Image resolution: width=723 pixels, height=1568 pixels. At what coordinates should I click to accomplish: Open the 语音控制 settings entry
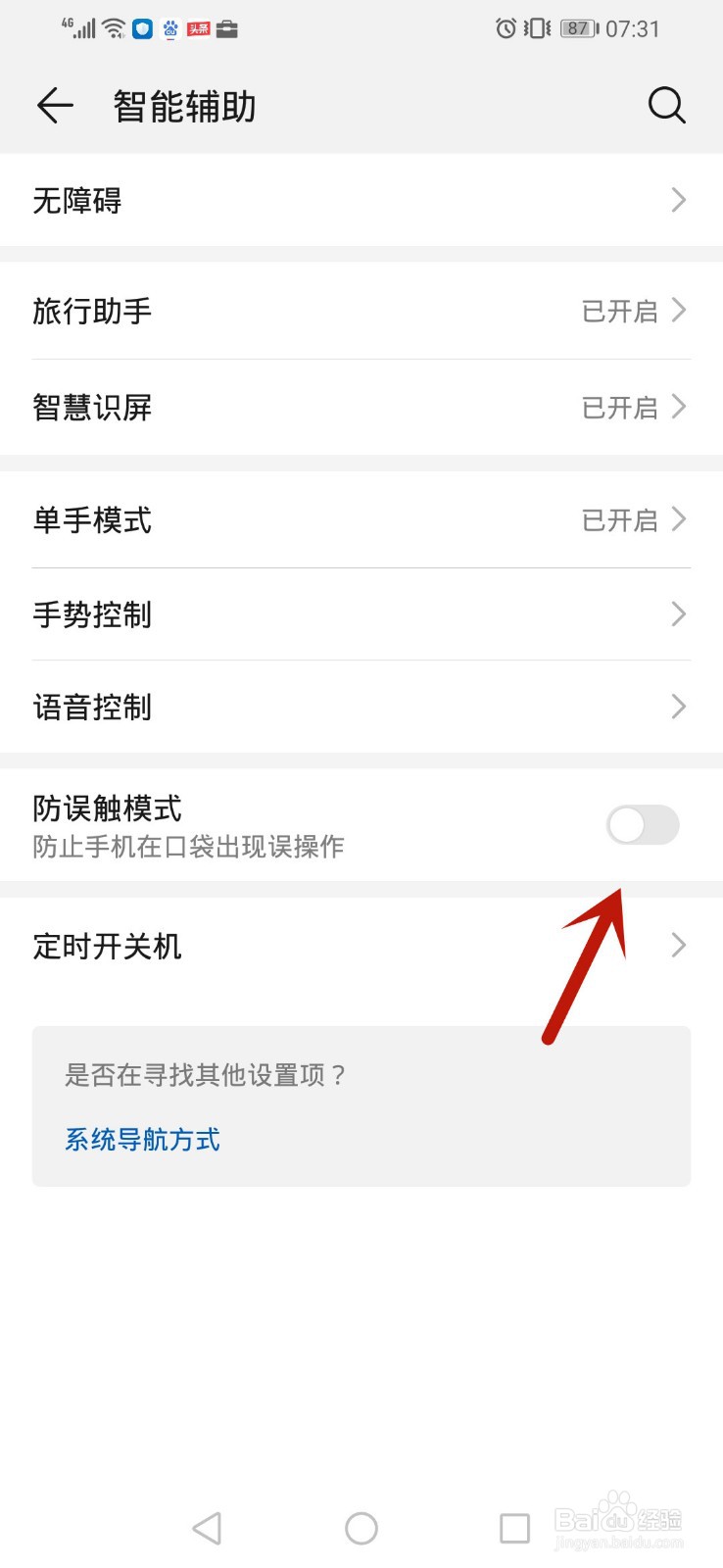(361, 706)
